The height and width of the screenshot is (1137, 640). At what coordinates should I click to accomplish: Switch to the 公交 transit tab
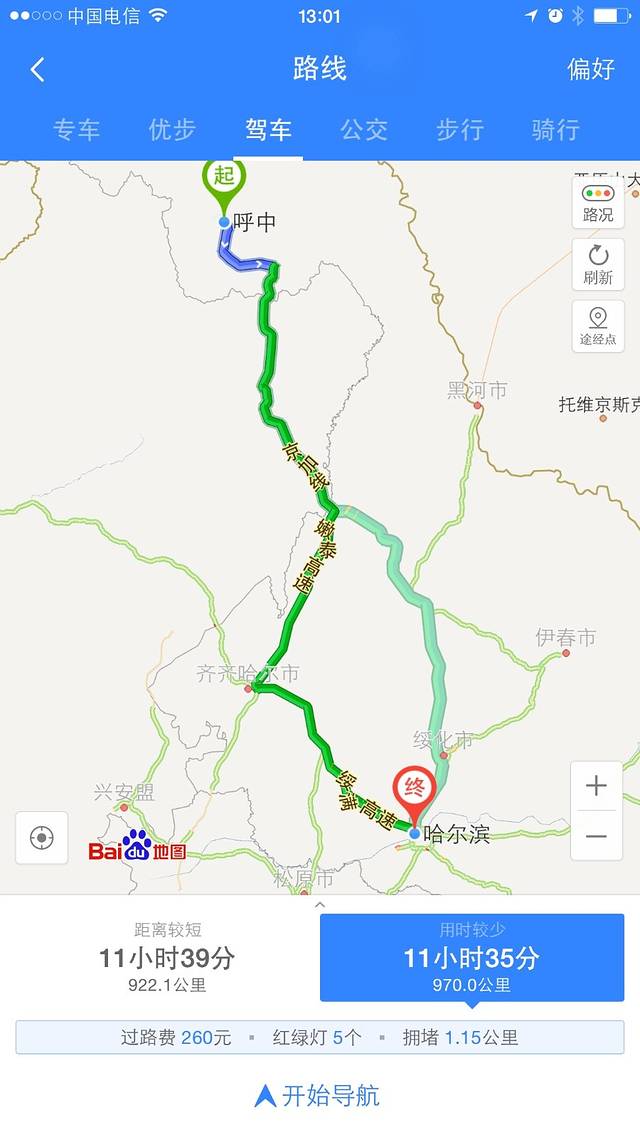364,130
